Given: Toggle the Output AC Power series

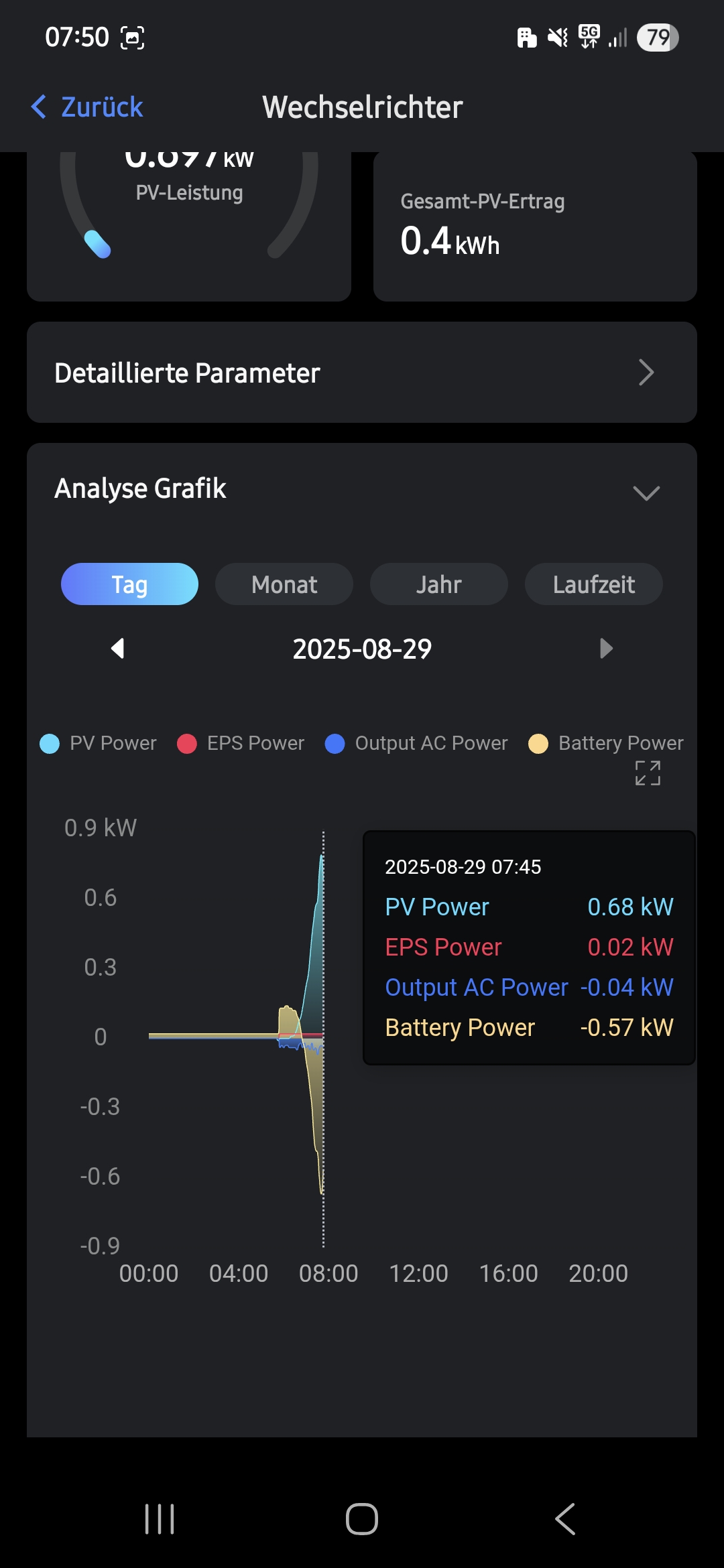Looking at the screenshot, I should point(416,743).
